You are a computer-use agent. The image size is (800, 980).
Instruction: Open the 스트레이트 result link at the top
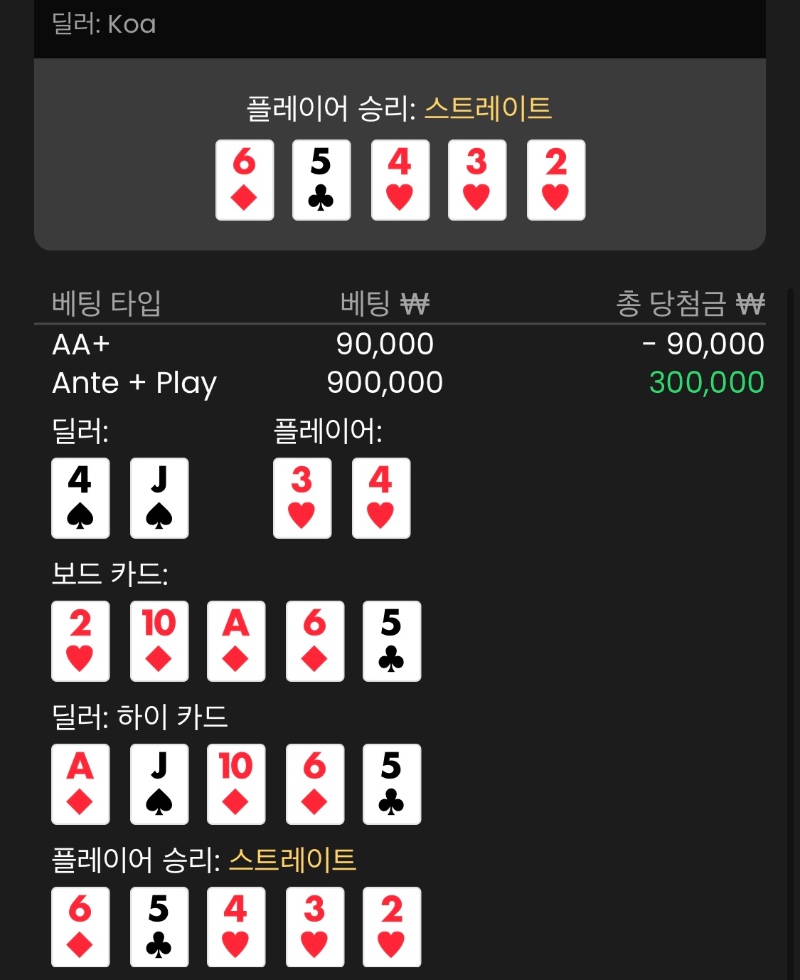coord(488,105)
